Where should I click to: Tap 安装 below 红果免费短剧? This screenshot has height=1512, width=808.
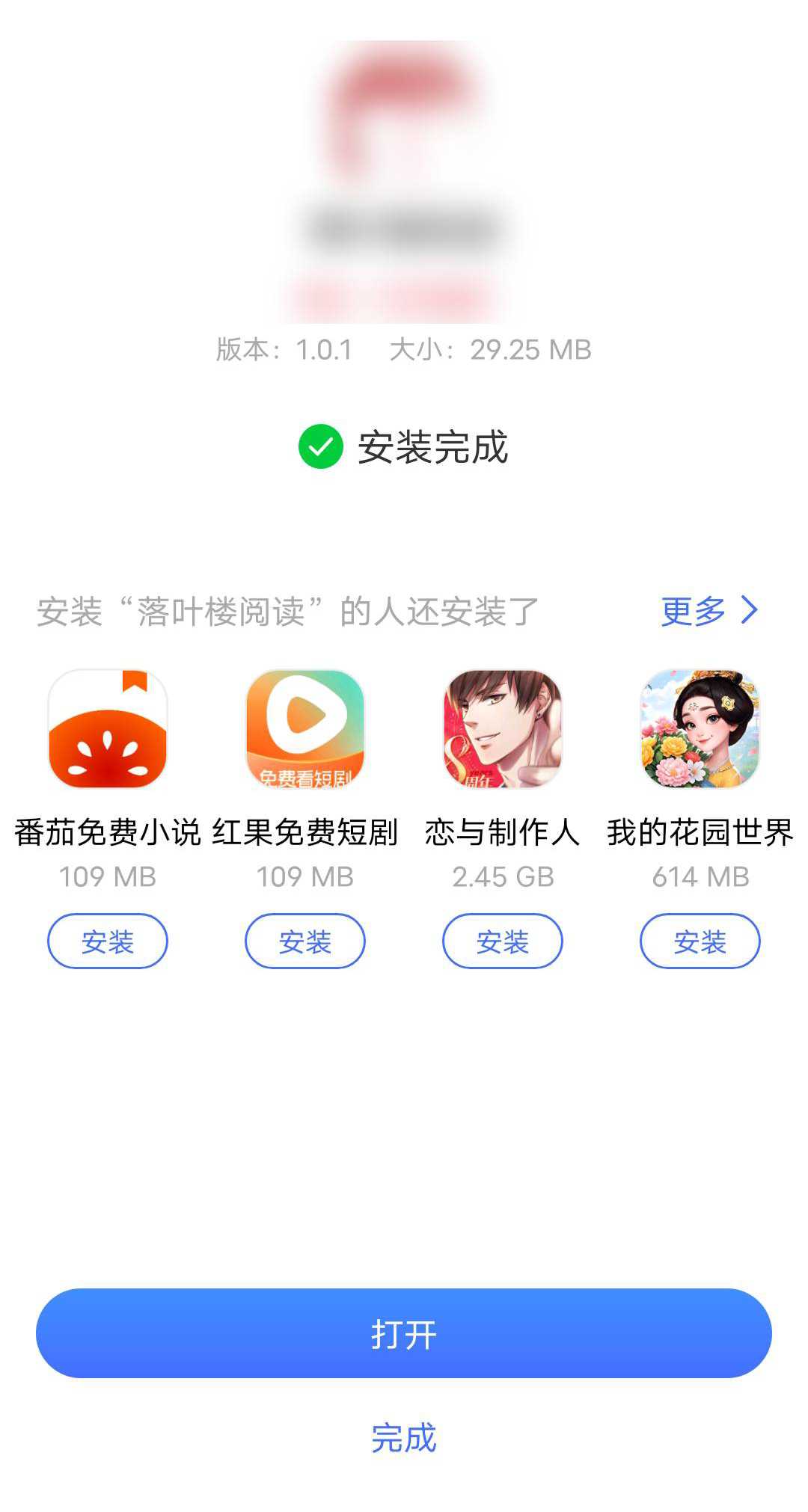[305, 941]
